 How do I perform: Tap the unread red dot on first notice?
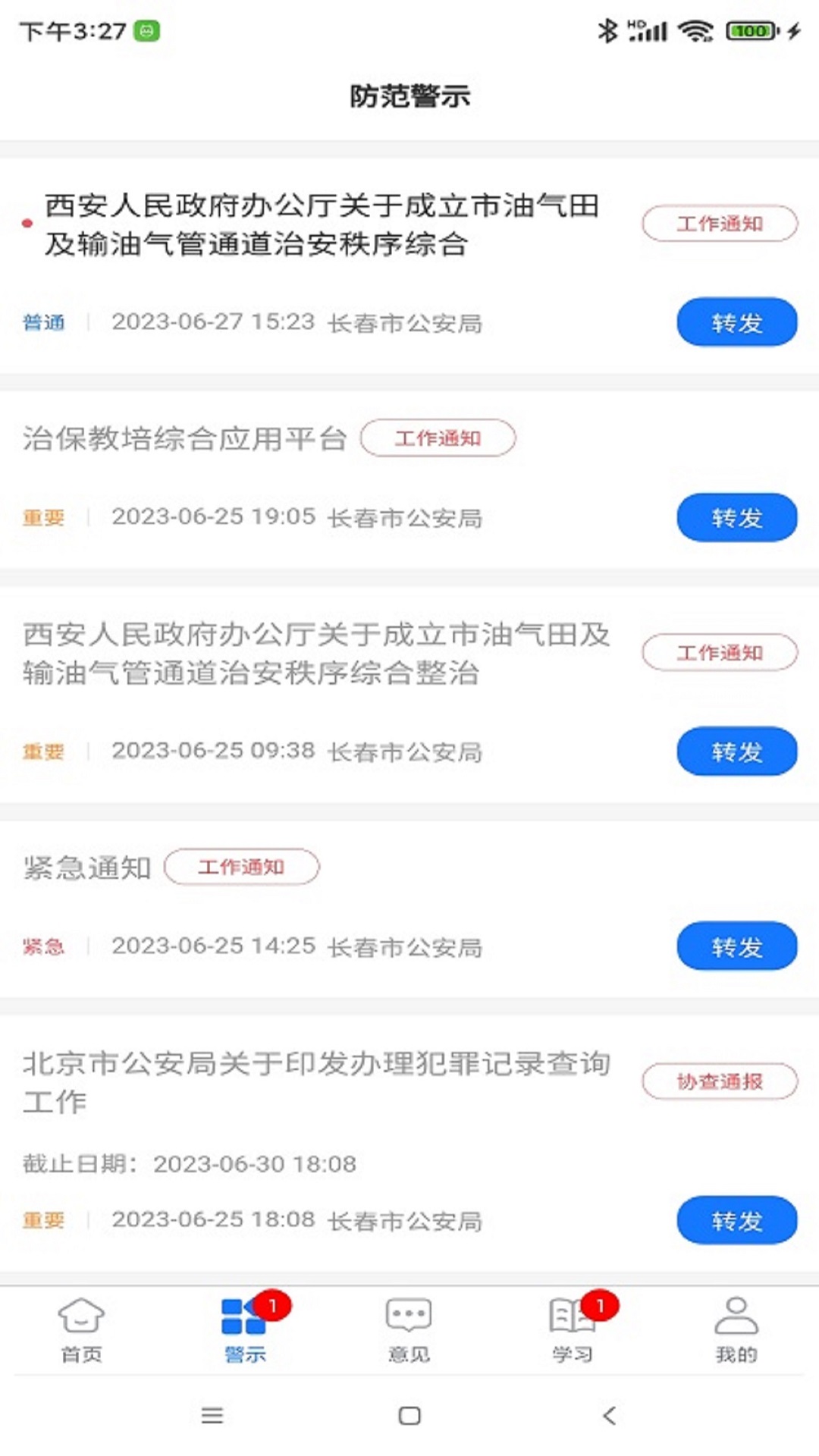pos(27,222)
